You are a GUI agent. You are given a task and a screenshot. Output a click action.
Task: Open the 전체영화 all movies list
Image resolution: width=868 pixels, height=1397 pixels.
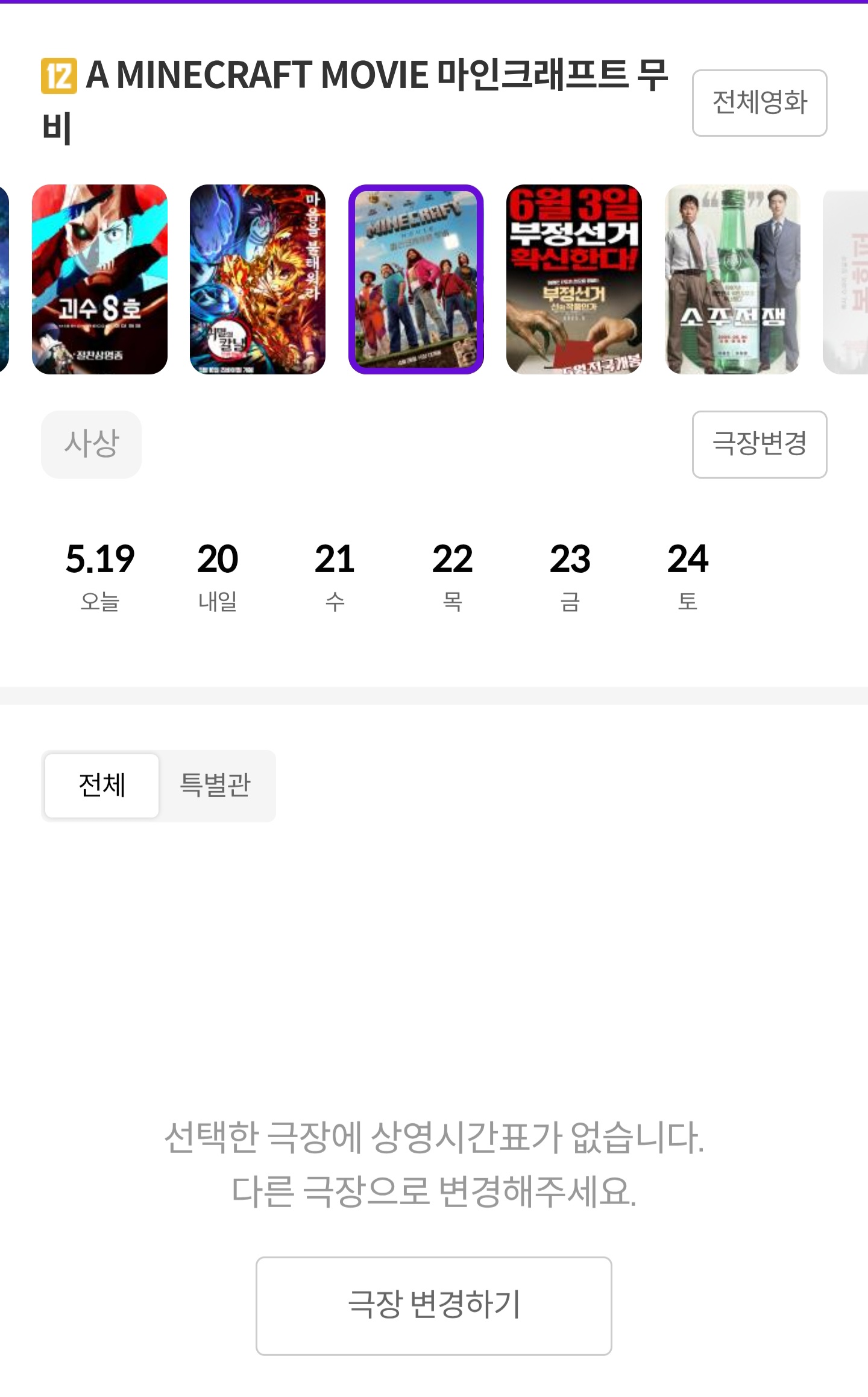(759, 103)
